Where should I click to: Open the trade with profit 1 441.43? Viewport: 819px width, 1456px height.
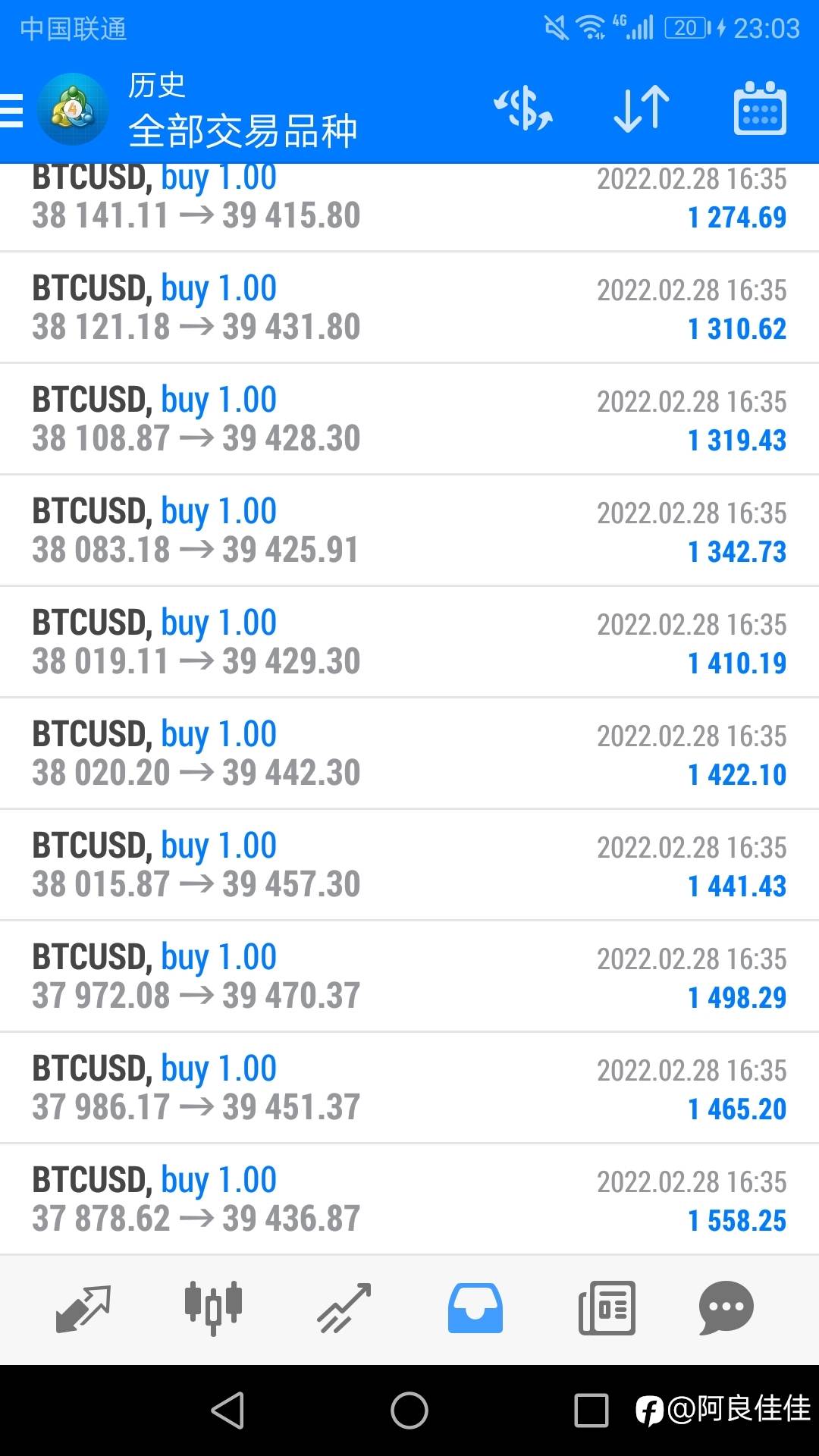409,865
